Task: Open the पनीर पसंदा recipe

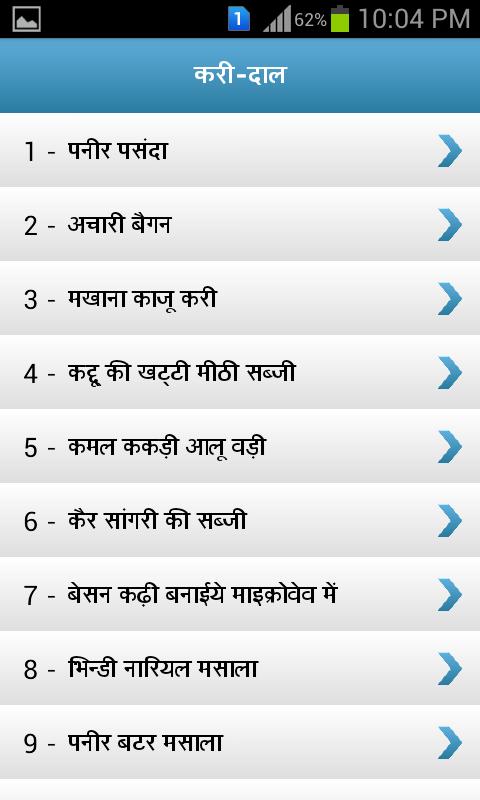Action: (240, 150)
